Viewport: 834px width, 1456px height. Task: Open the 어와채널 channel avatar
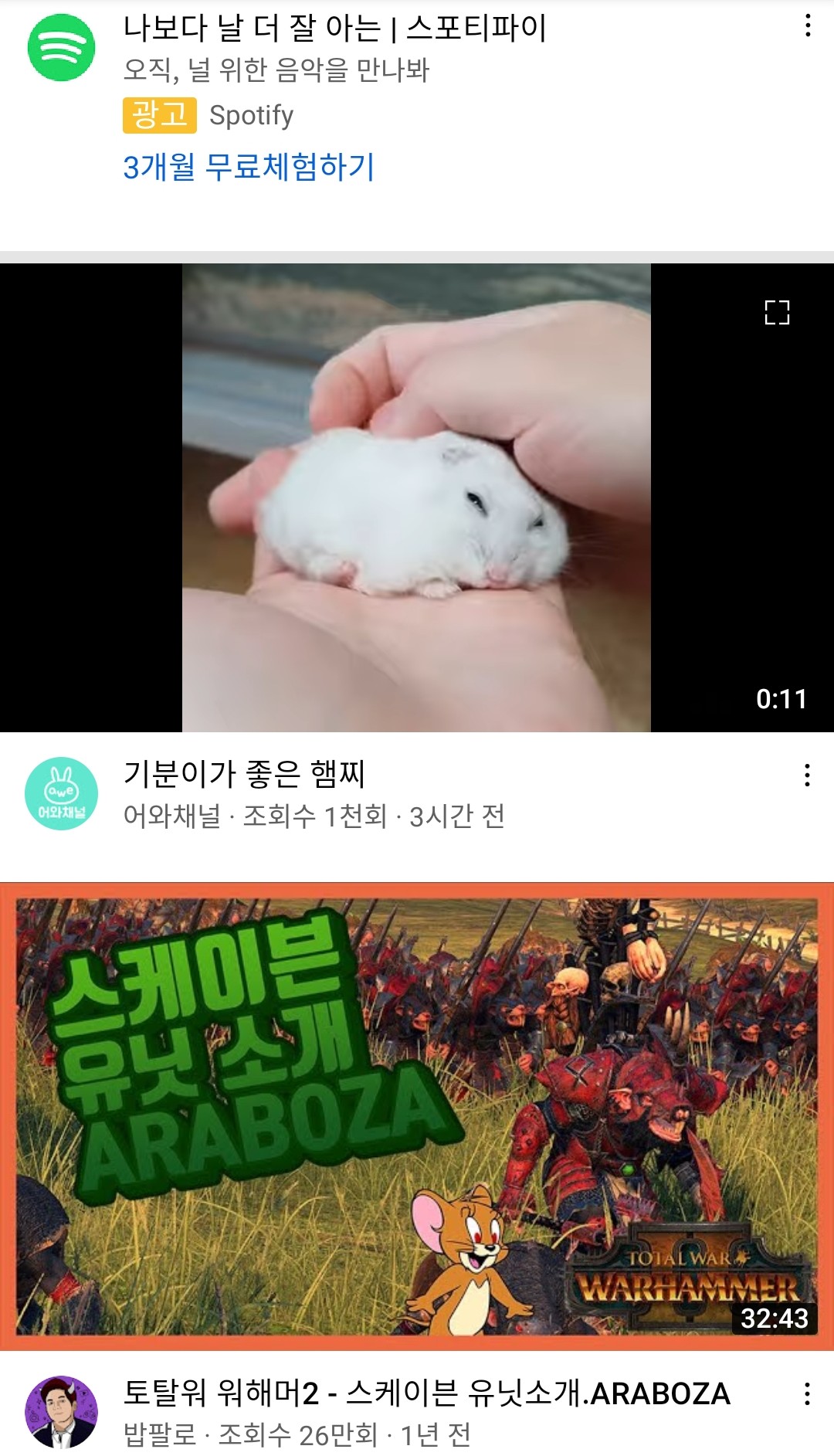tap(61, 793)
